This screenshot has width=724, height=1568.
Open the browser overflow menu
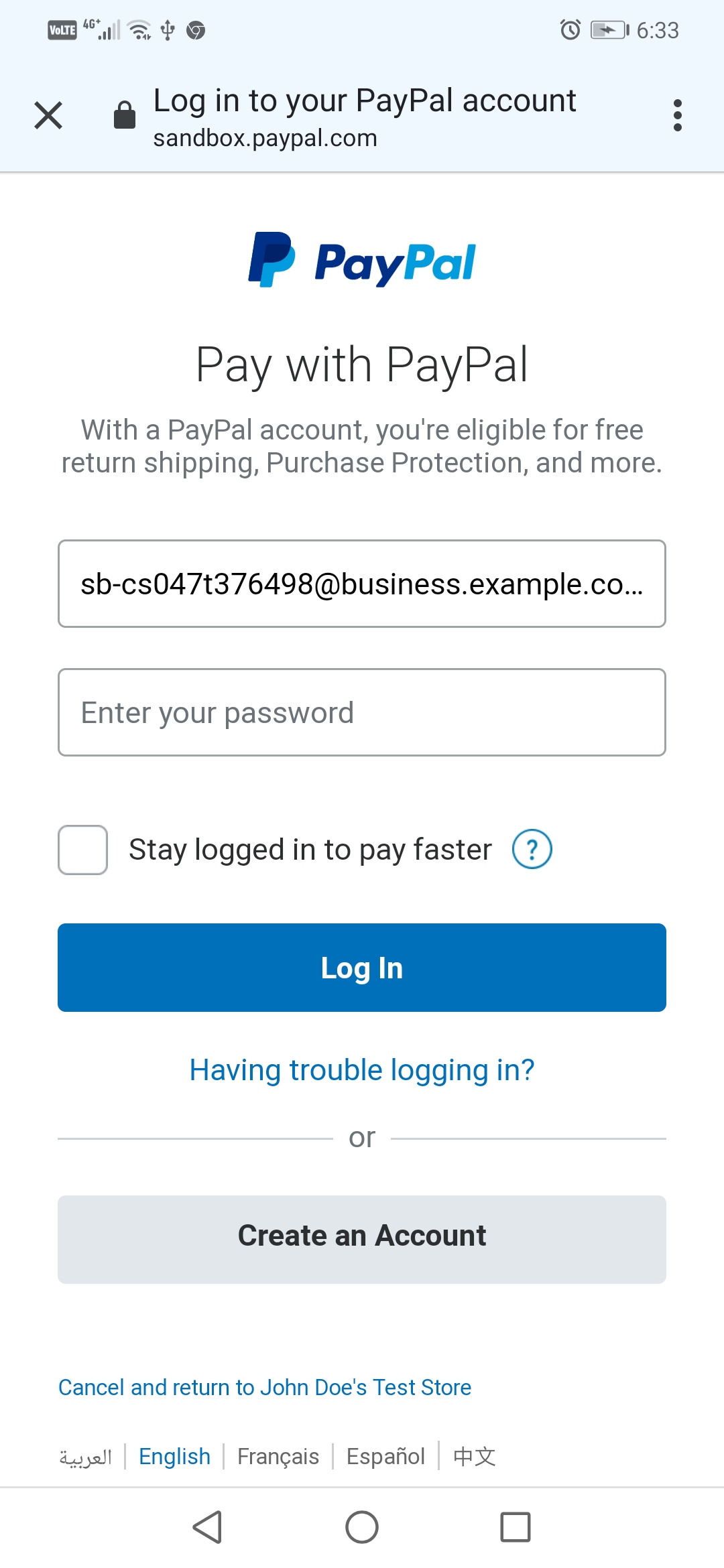pyautogui.click(x=677, y=115)
